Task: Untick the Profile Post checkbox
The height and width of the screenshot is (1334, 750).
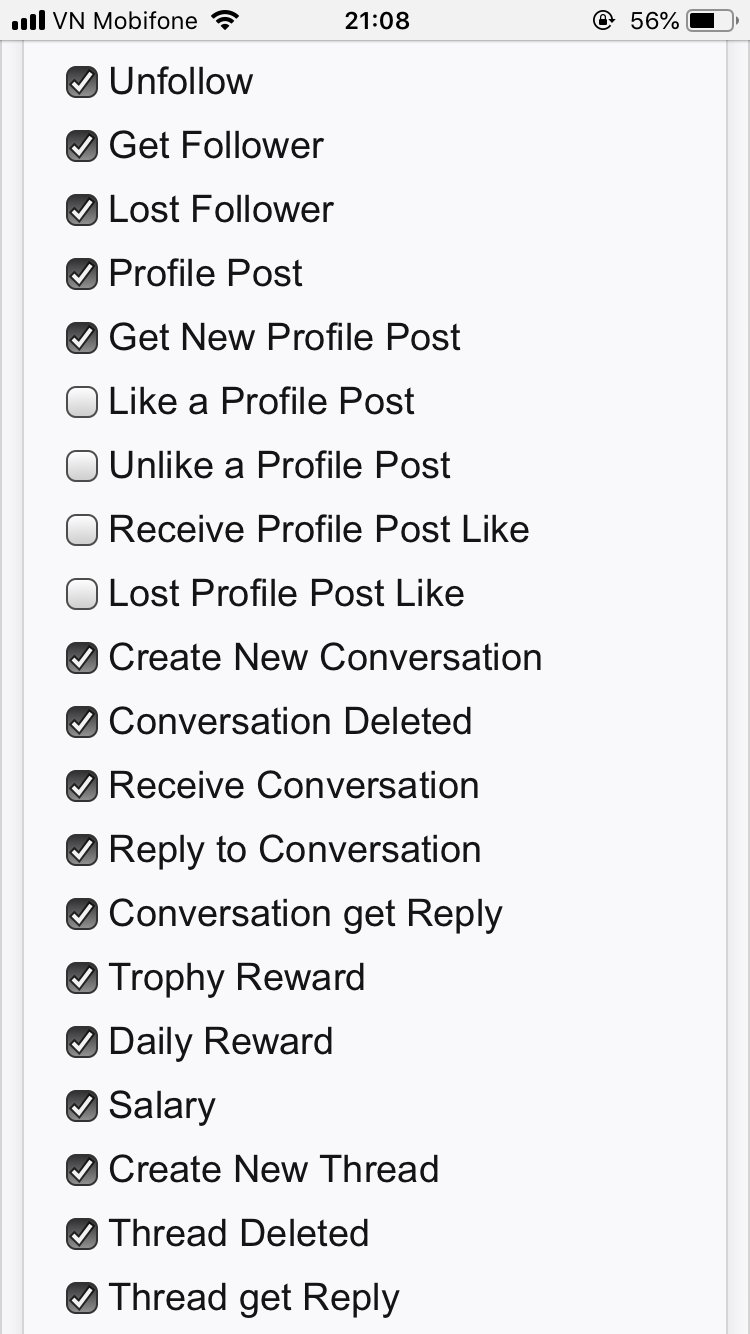Action: tap(82, 274)
